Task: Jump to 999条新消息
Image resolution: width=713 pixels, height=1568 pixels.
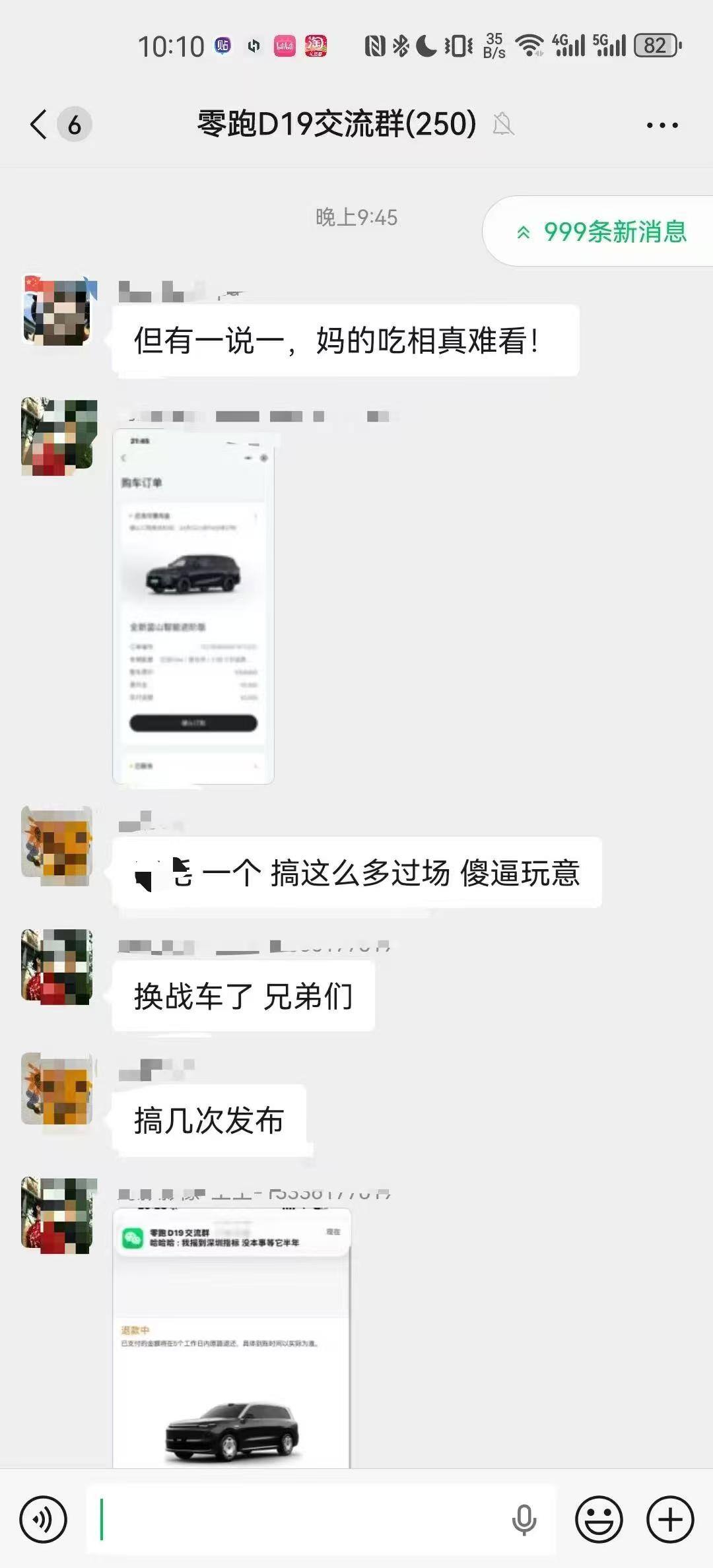Action: tap(602, 232)
